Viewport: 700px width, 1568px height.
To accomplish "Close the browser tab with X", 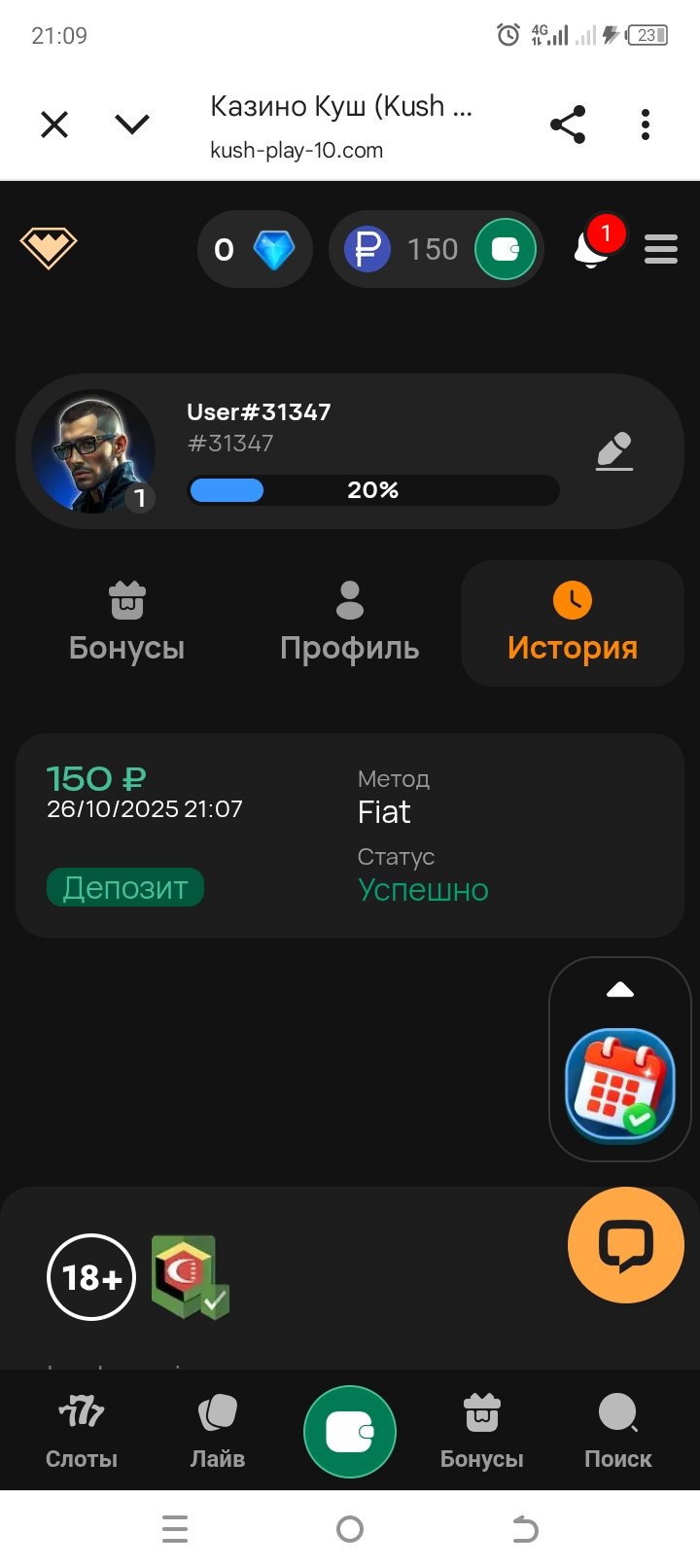I will coord(54,125).
